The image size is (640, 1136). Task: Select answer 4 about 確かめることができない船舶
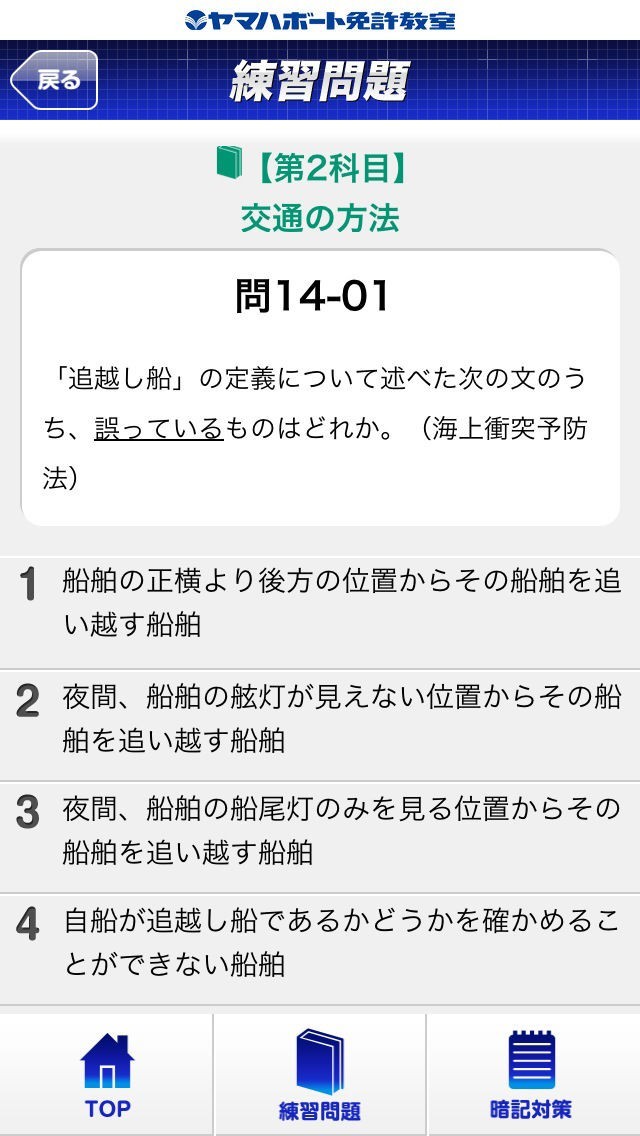320,943
